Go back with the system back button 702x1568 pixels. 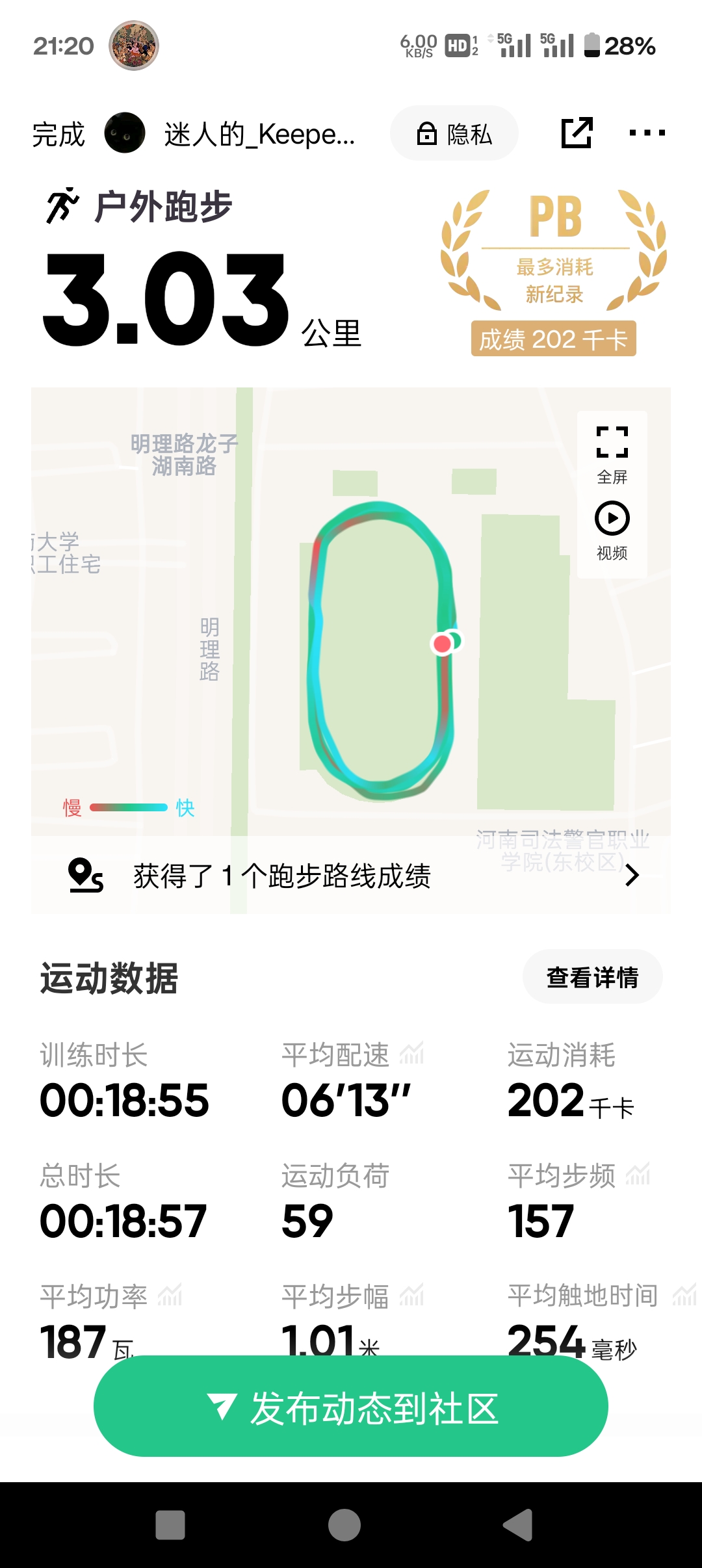tap(518, 1525)
